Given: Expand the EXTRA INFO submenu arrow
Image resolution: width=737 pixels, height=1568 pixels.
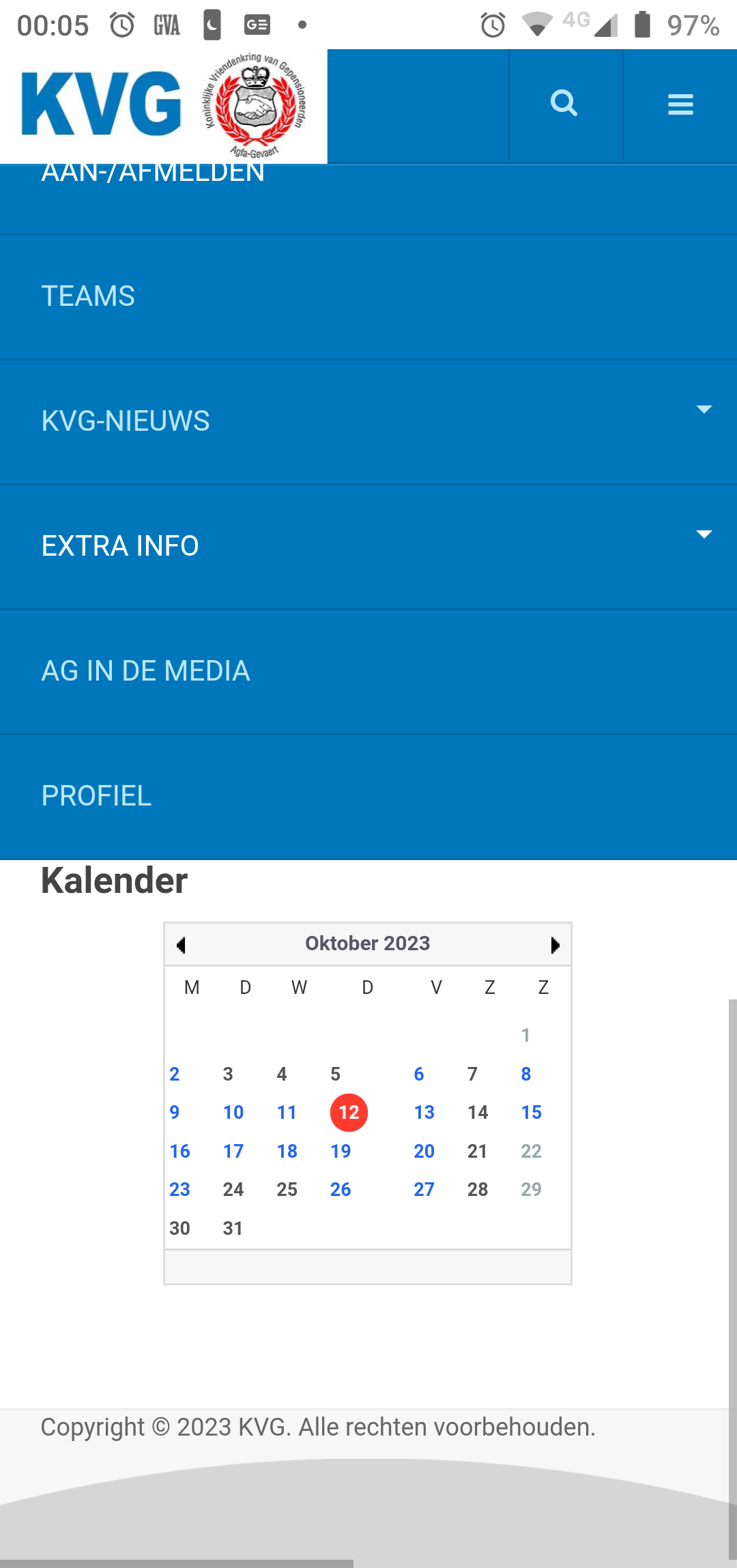Looking at the screenshot, I should (x=704, y=534).
